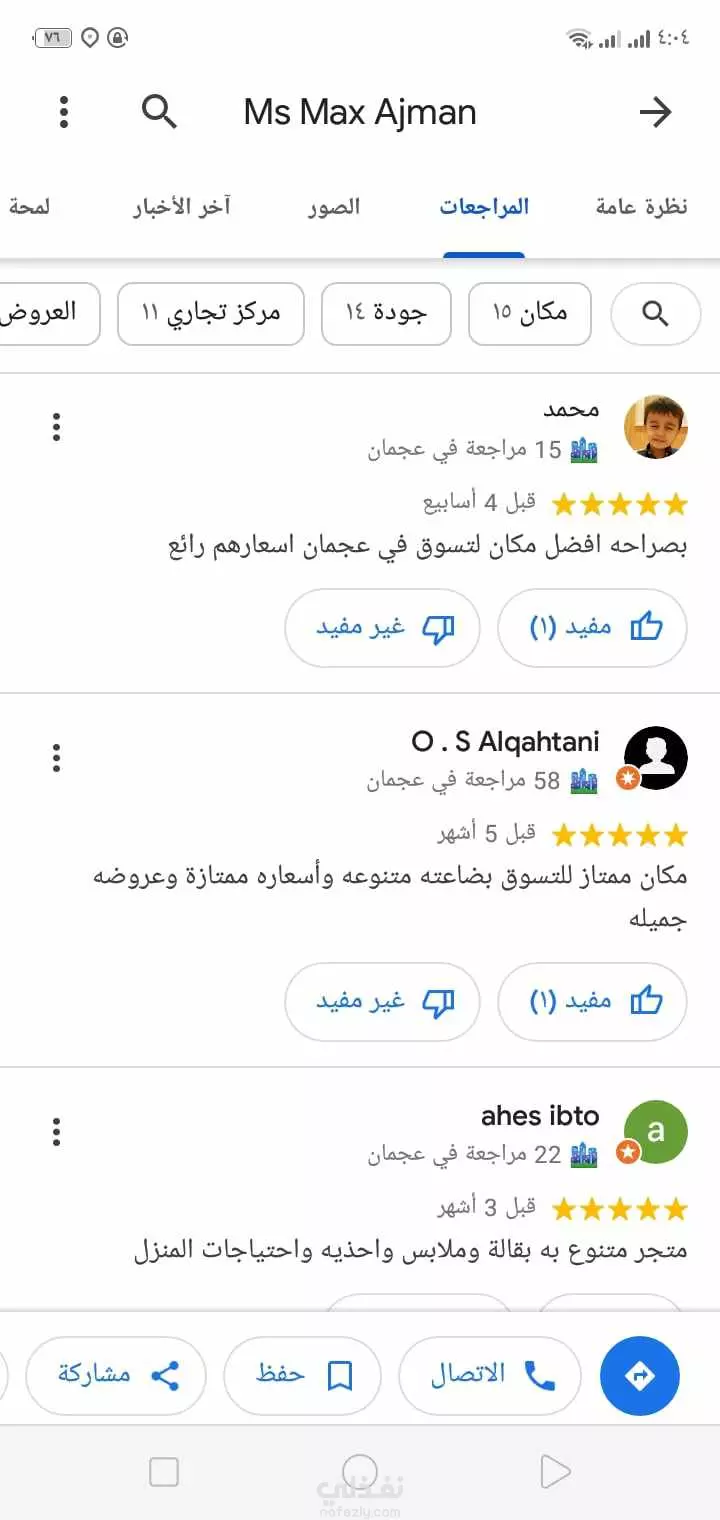Filter reviews by جودة ١٤ chip

[386, 314]
